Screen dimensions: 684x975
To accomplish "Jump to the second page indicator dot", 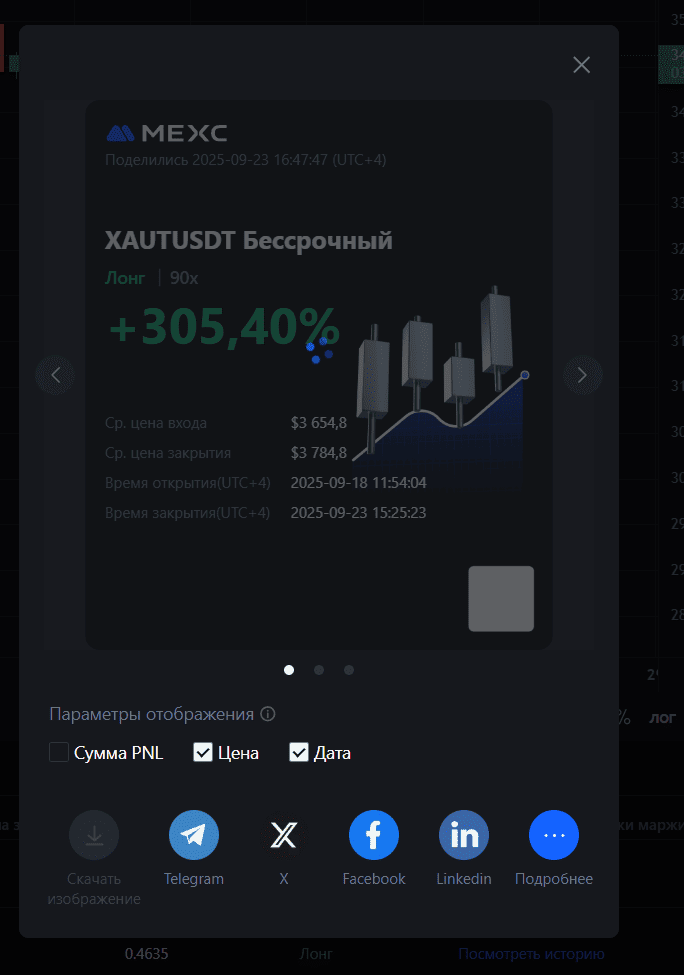I will tap(319, 670).
